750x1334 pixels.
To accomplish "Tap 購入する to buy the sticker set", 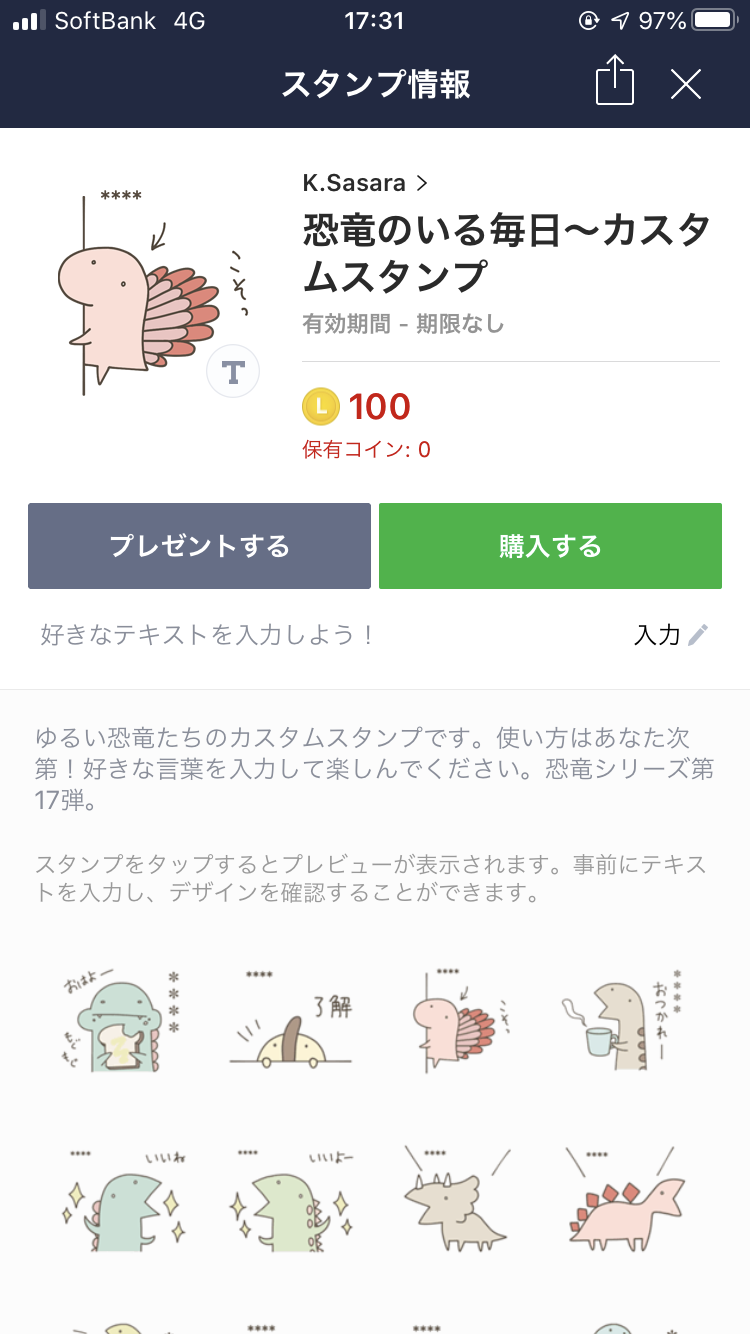I will point(551,546).
